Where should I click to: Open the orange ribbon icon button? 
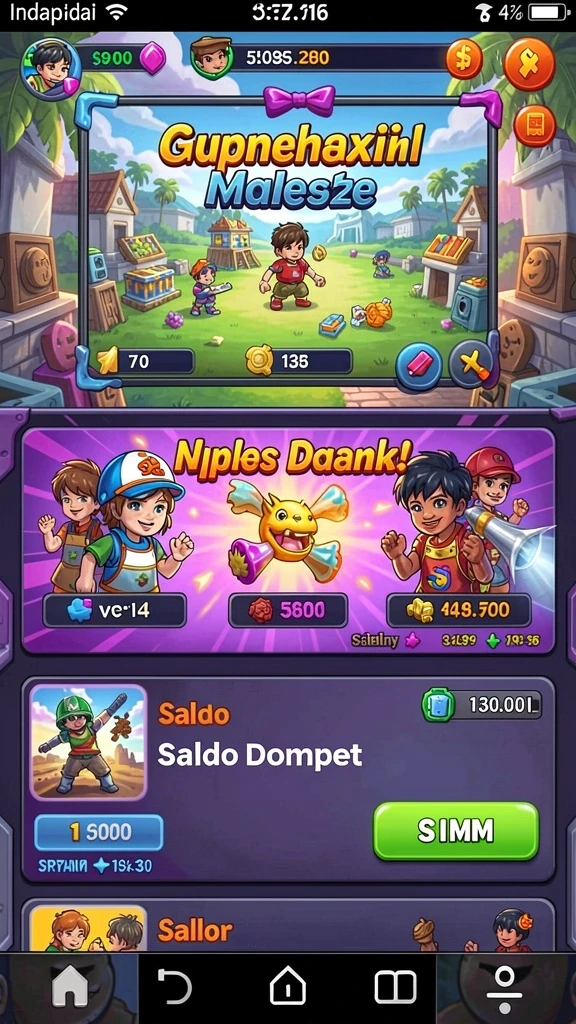529,64
